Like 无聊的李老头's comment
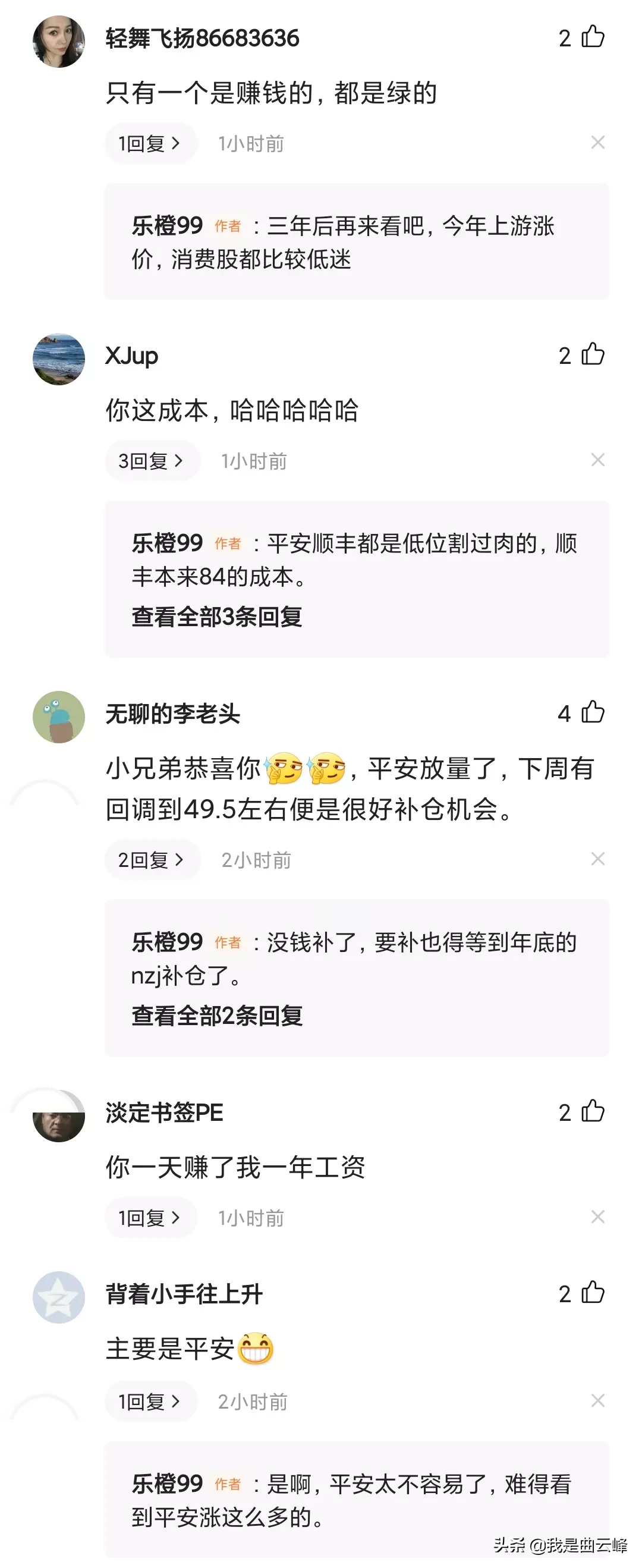The image size is (642, 1568). point(592,713)
